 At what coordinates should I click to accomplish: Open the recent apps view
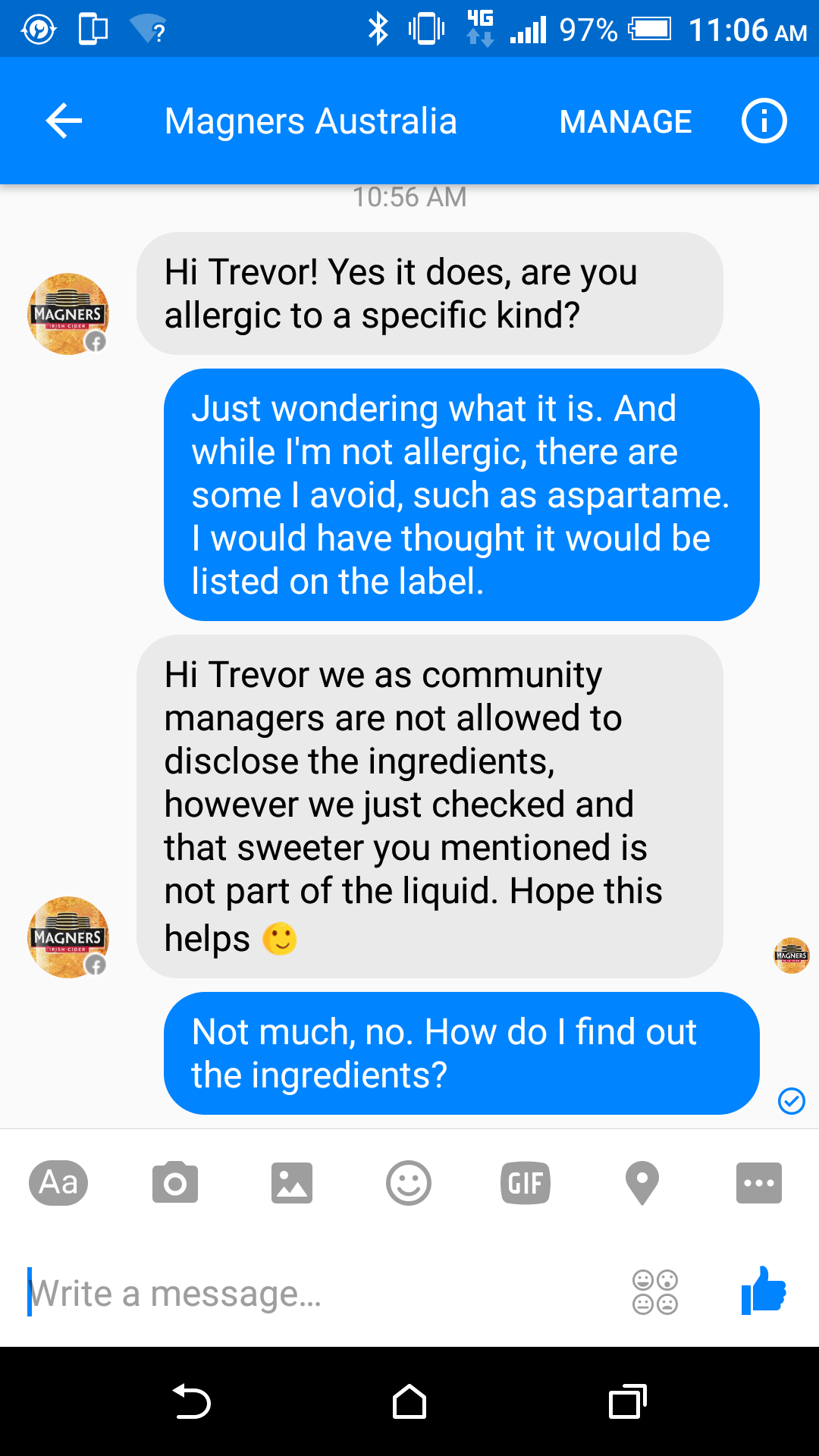coord(628,1401)
